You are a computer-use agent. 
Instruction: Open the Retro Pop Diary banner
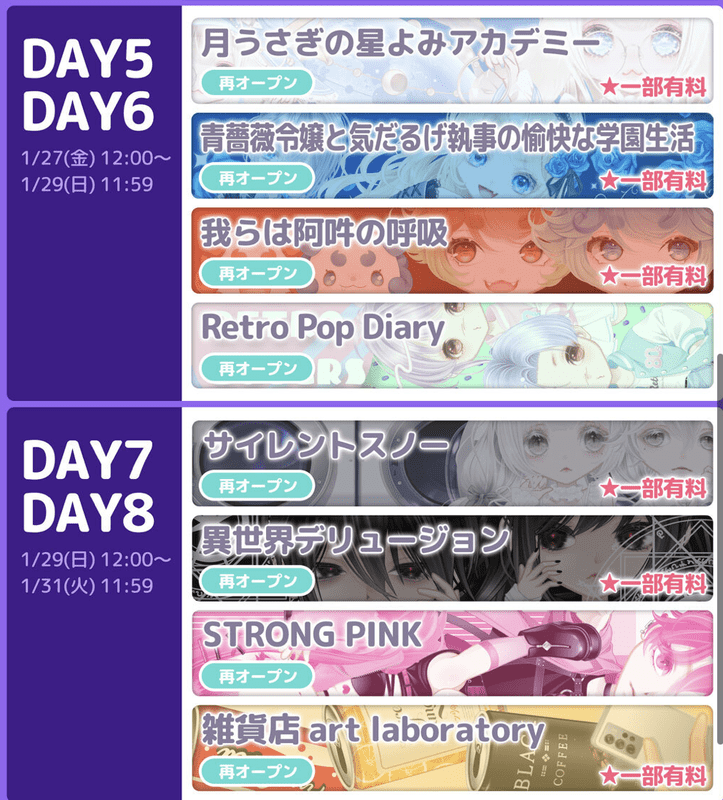coord(452,345)
